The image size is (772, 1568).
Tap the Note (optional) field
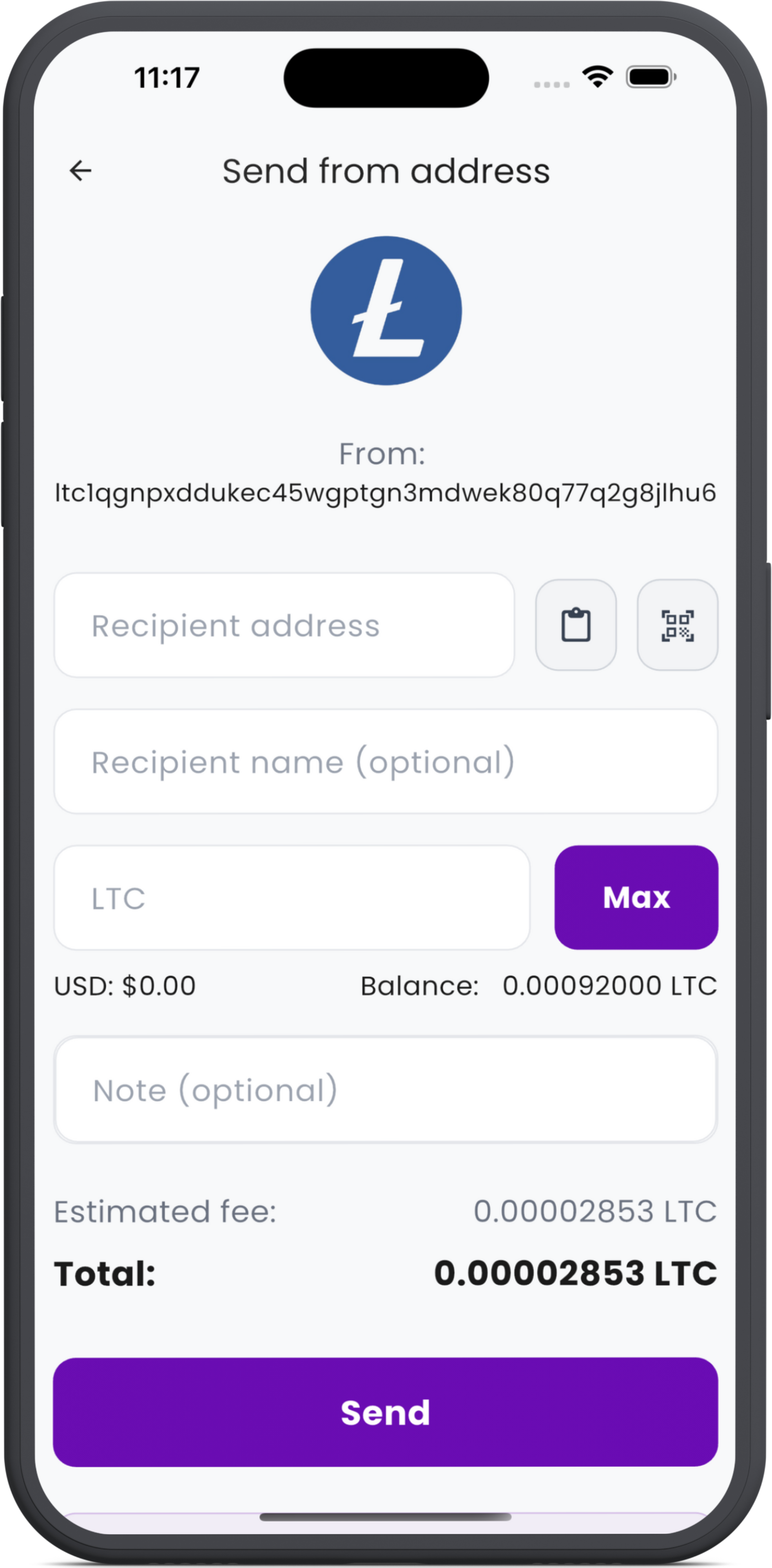pos(386,1090)
